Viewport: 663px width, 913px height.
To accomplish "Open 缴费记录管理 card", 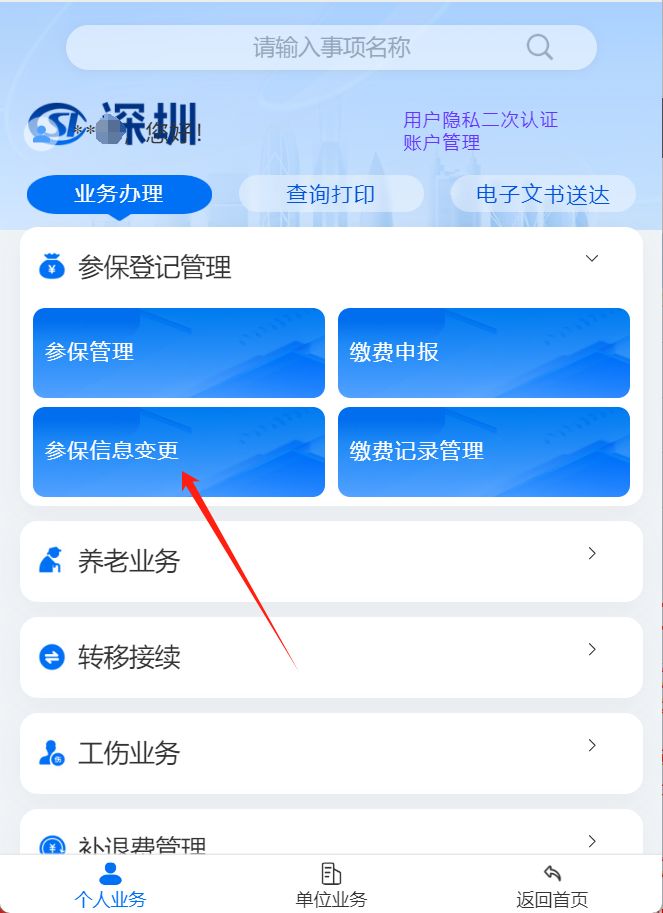I will [483, 451].
